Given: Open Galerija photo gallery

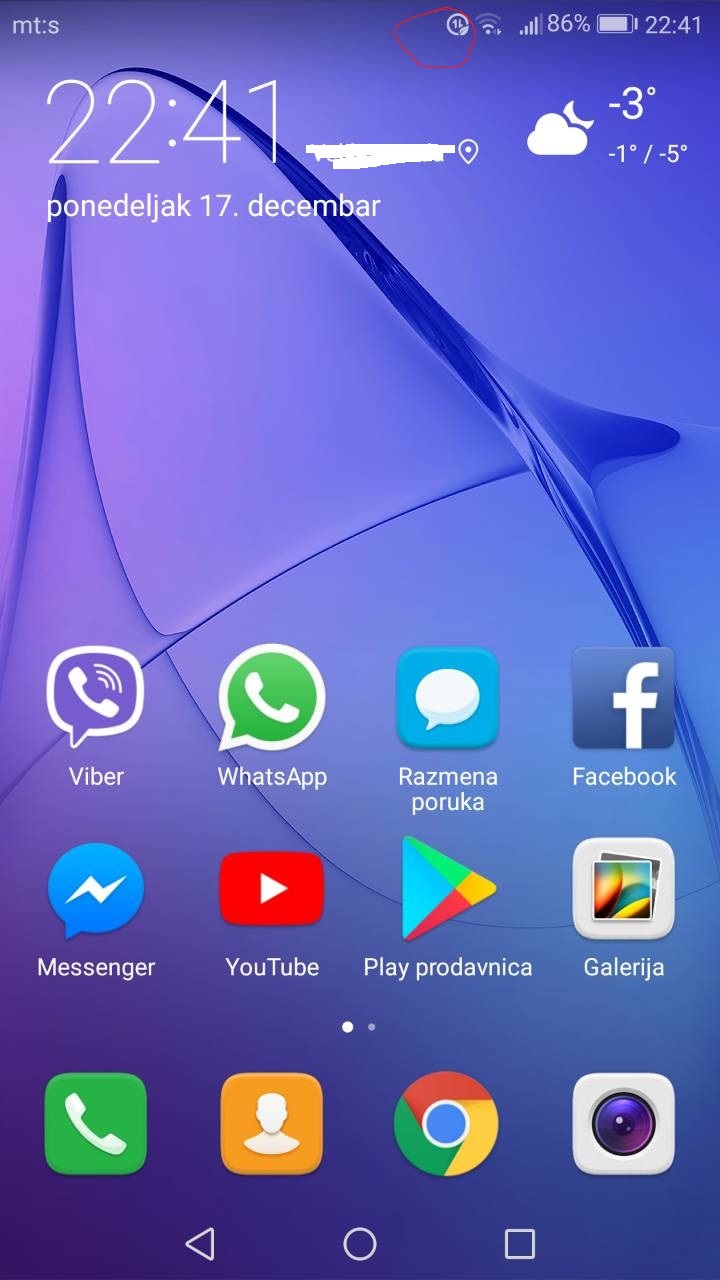Looking at the screenshot, I should tap(624, 888).
